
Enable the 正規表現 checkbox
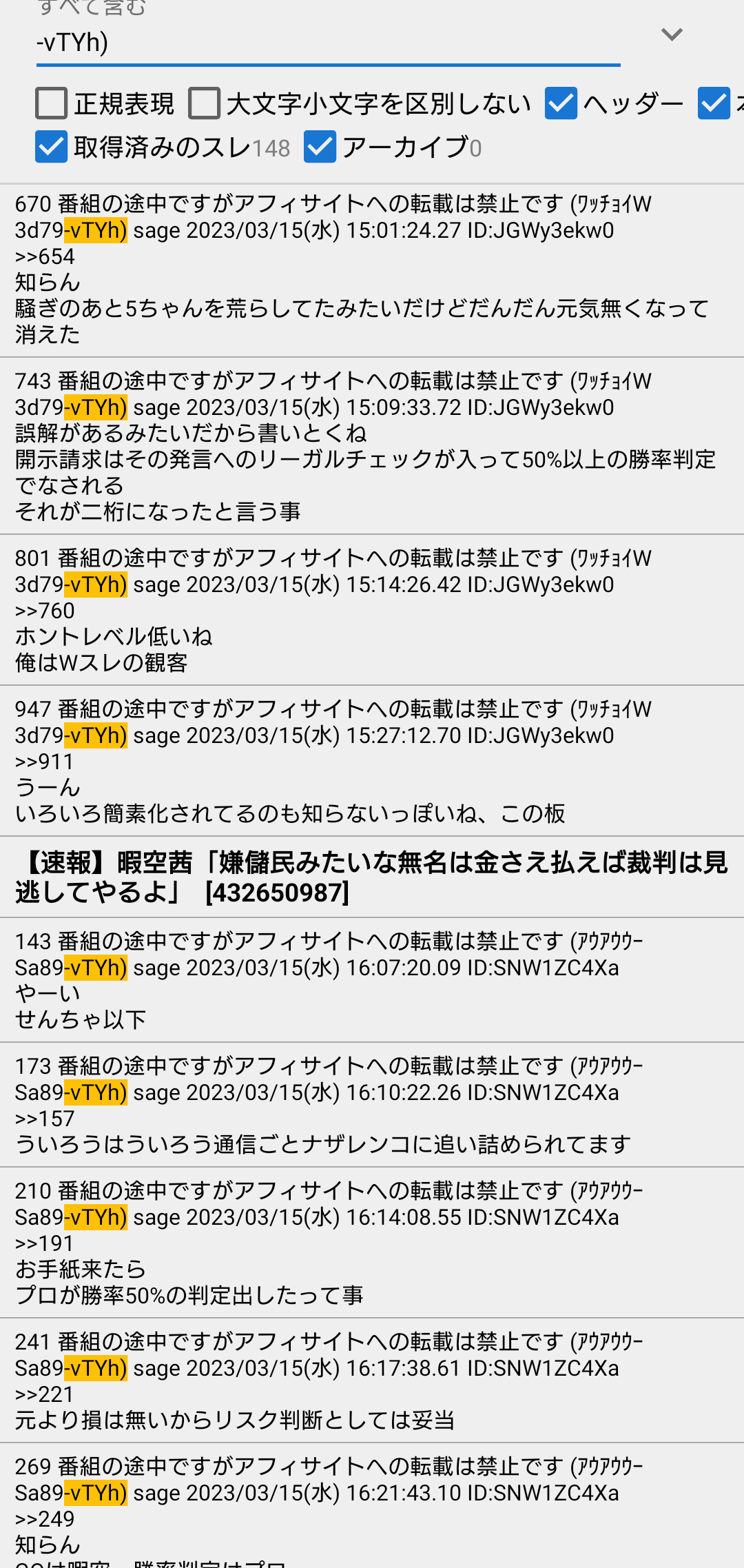tap(52, 103)
